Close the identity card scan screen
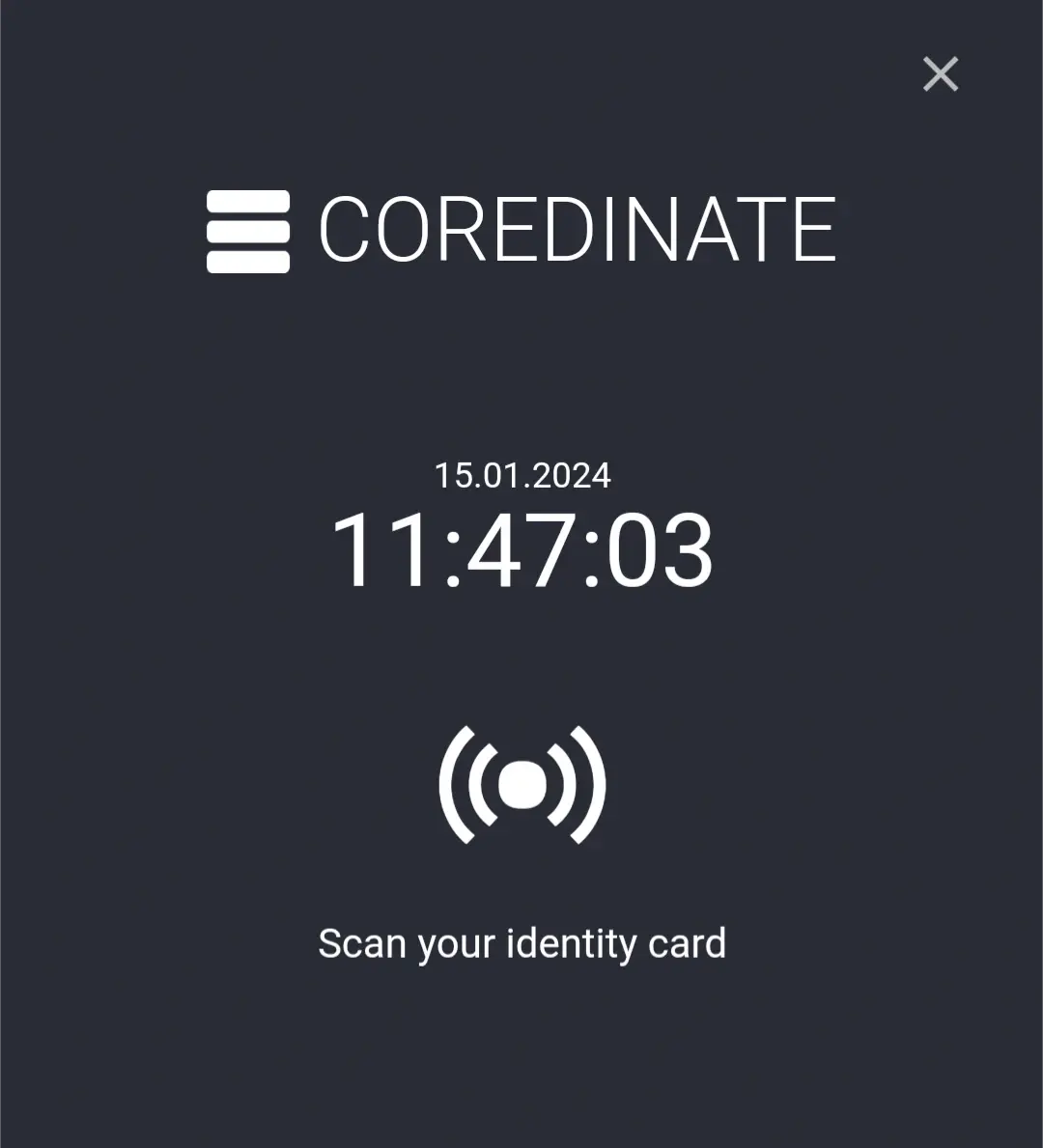 tap(940, 74)
